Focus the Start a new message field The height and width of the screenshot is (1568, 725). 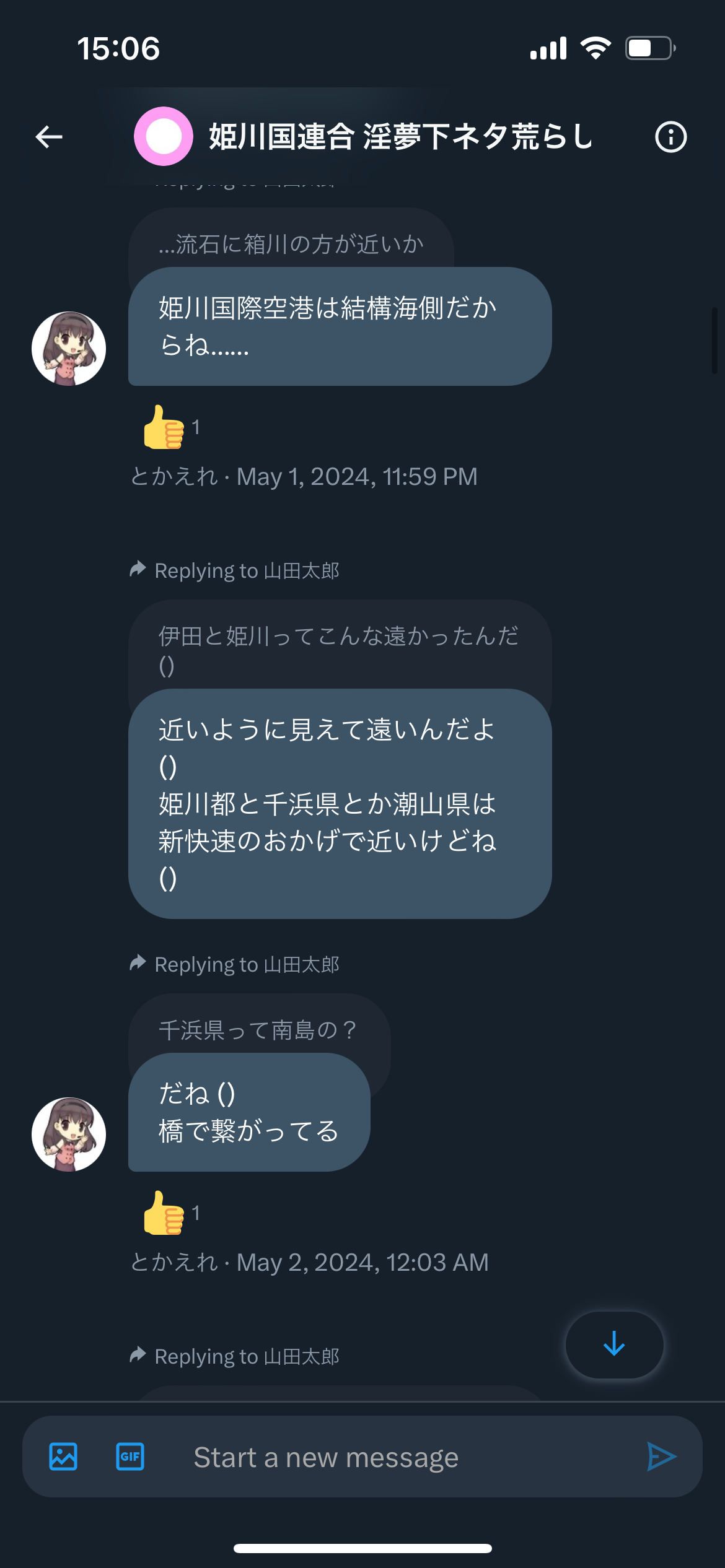[397, 1457]
